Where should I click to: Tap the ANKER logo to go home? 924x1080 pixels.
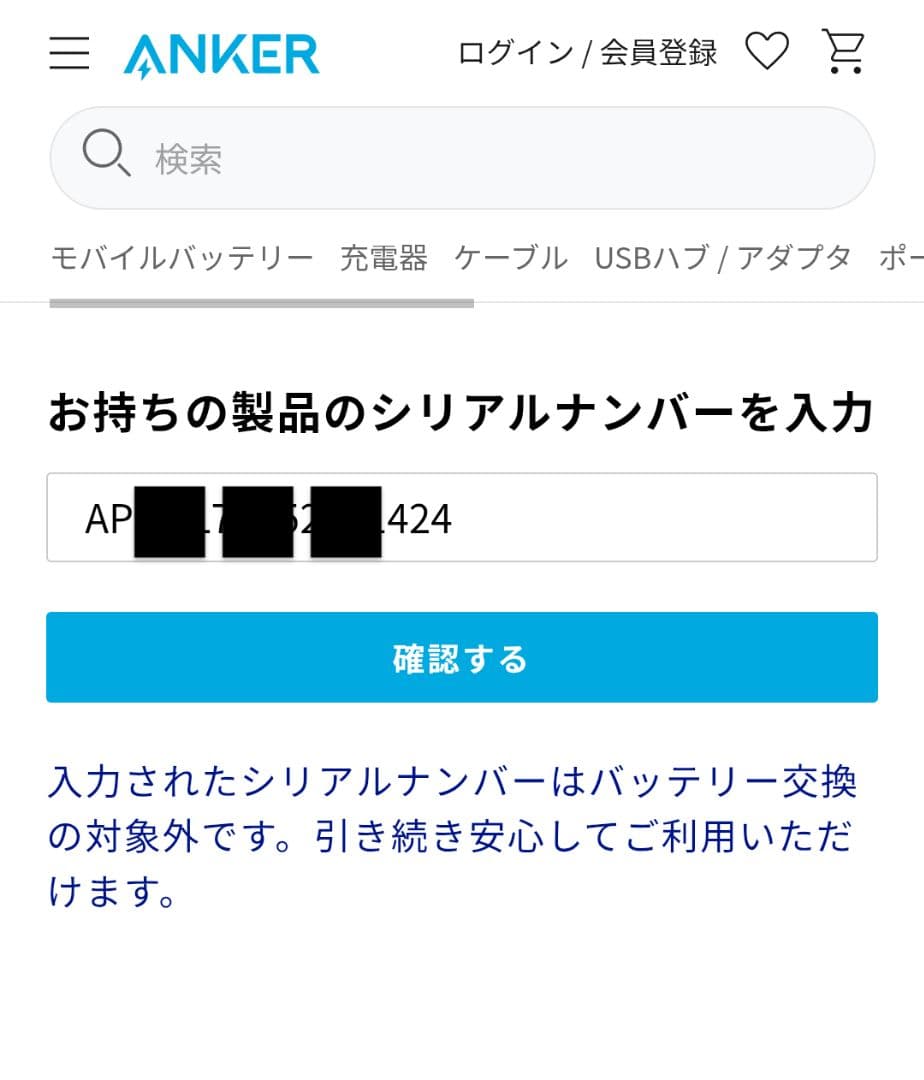221,54
